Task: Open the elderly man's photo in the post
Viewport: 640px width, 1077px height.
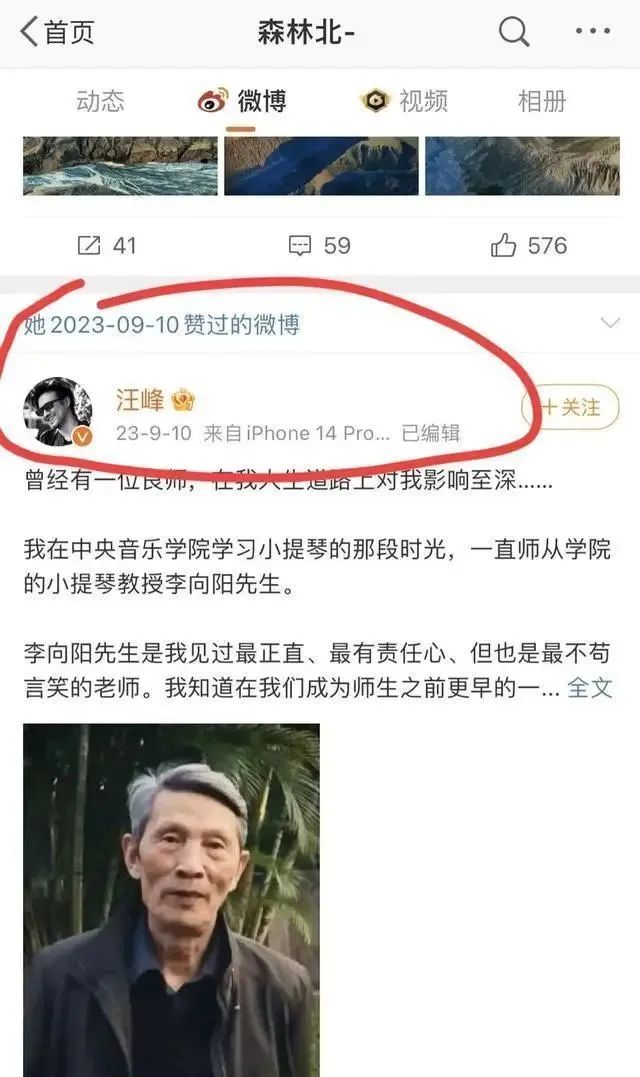Action: click(172, 900)
